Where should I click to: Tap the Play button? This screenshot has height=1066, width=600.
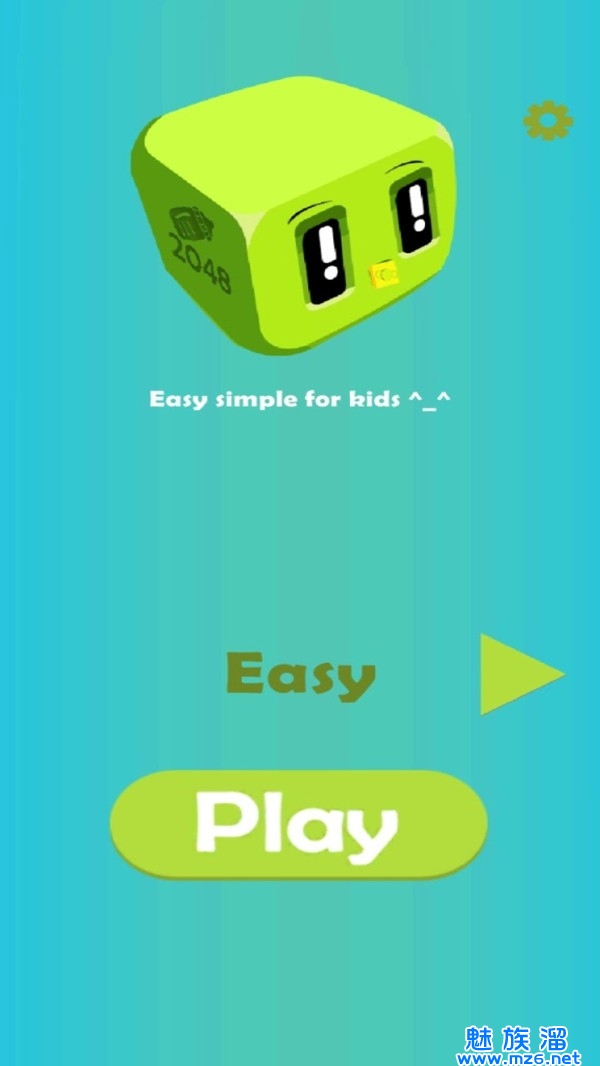pos(298,823)
